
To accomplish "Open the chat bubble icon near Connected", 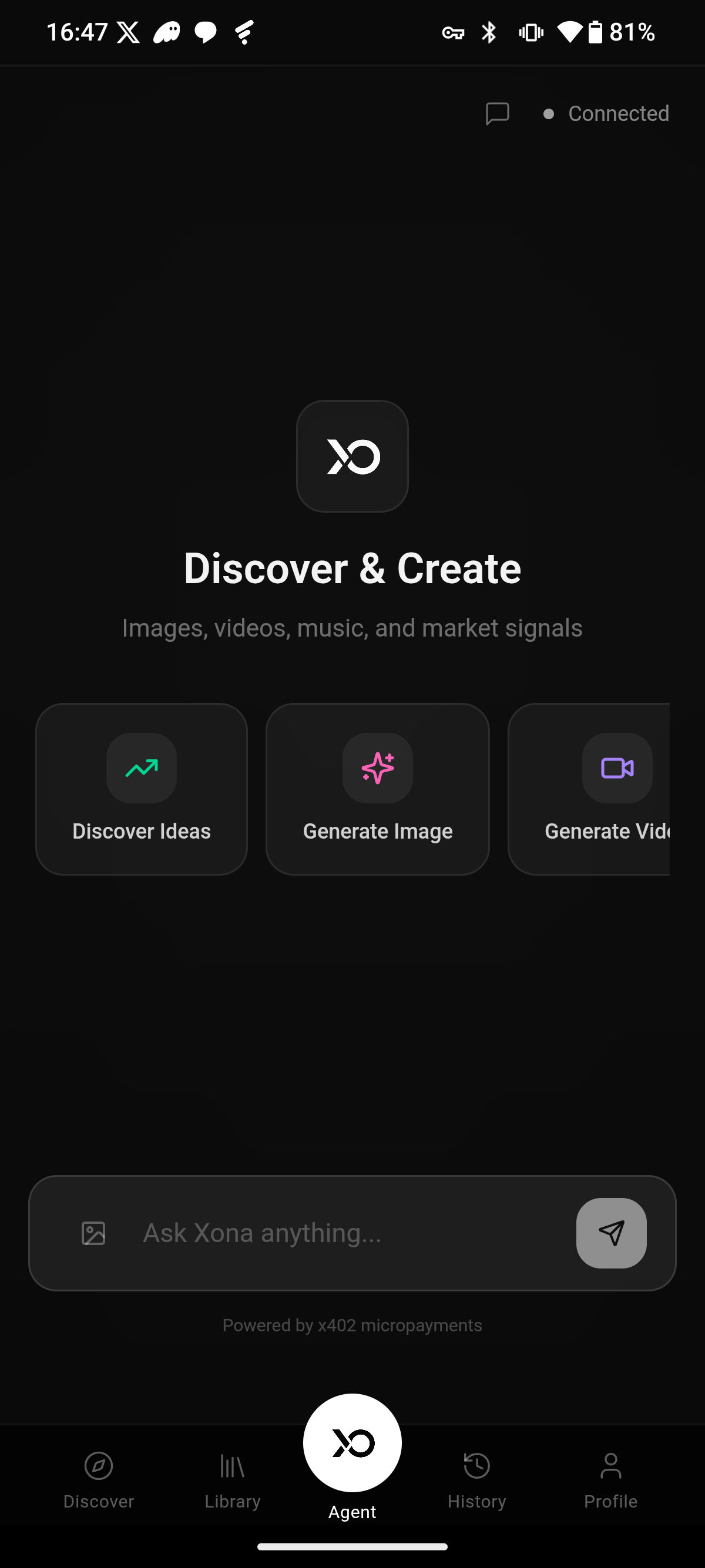I will (x=498, y=114).
